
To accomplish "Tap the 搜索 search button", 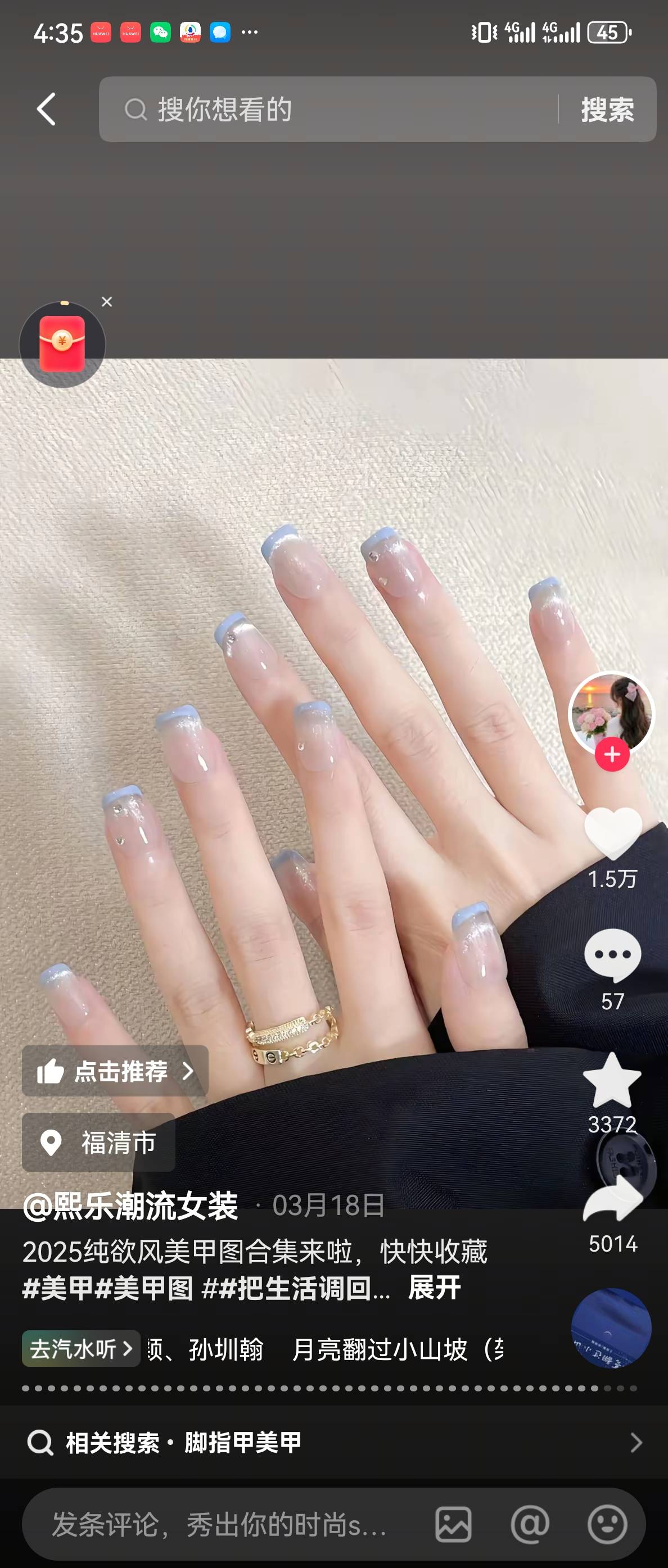I will pyautogui.click(x=607, y=110).
